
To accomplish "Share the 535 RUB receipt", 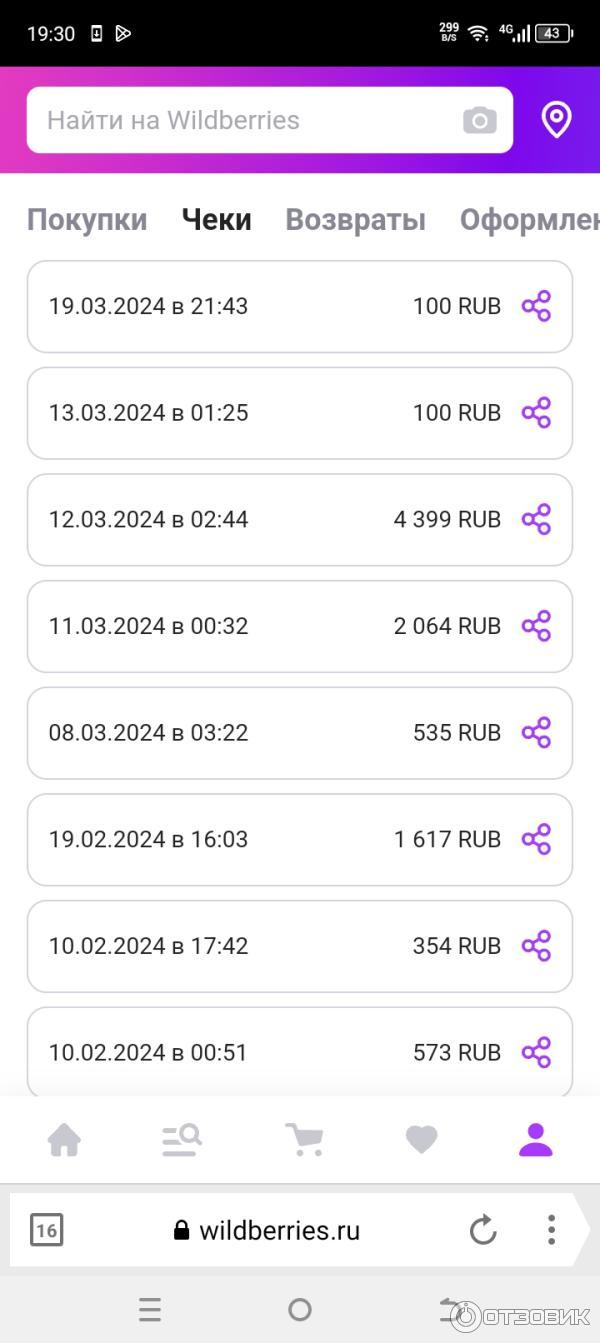I will pyautogui.click(x=537, y=732).
